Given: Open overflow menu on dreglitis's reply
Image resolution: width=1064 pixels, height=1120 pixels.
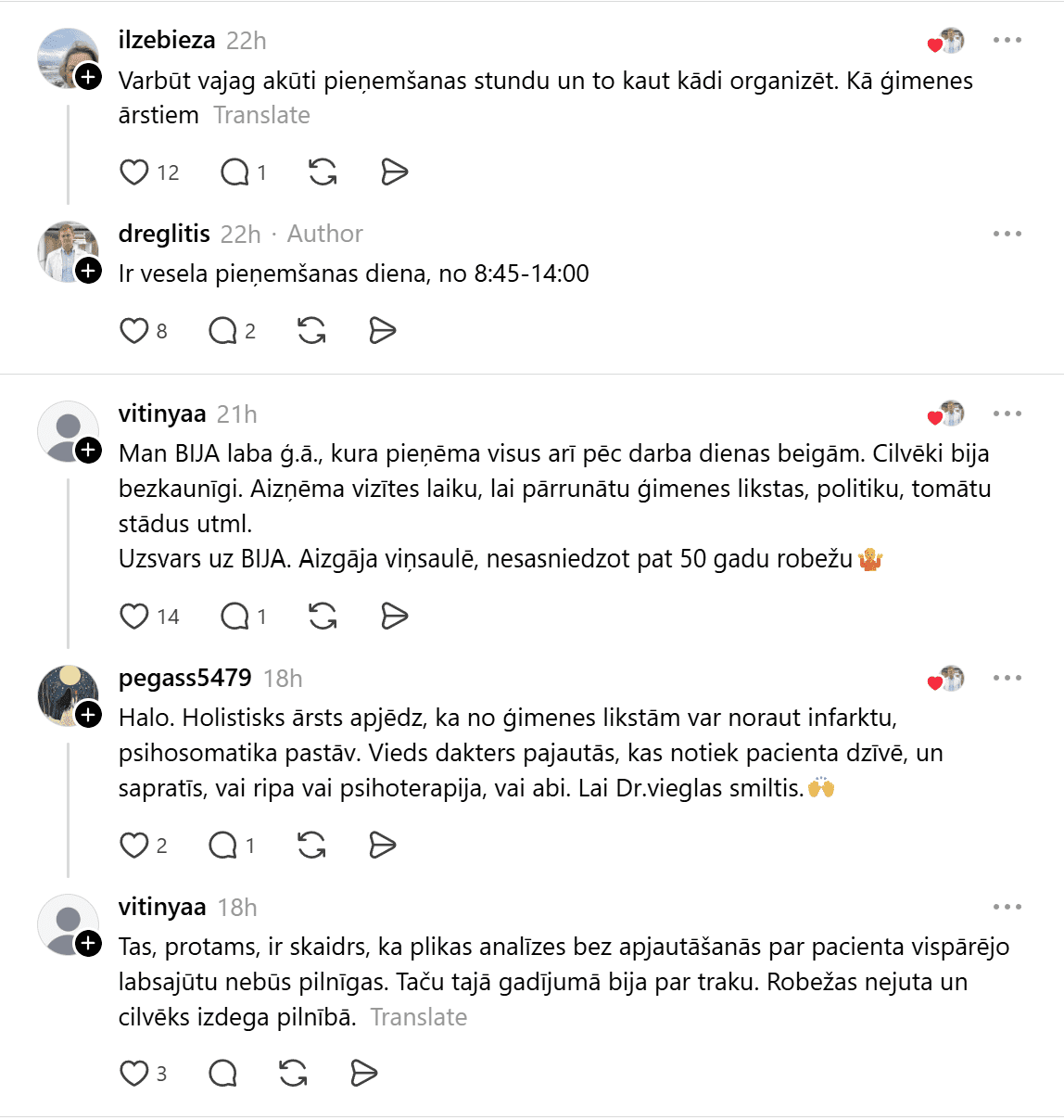Looking at the screenshot, I should (1007, 234).
